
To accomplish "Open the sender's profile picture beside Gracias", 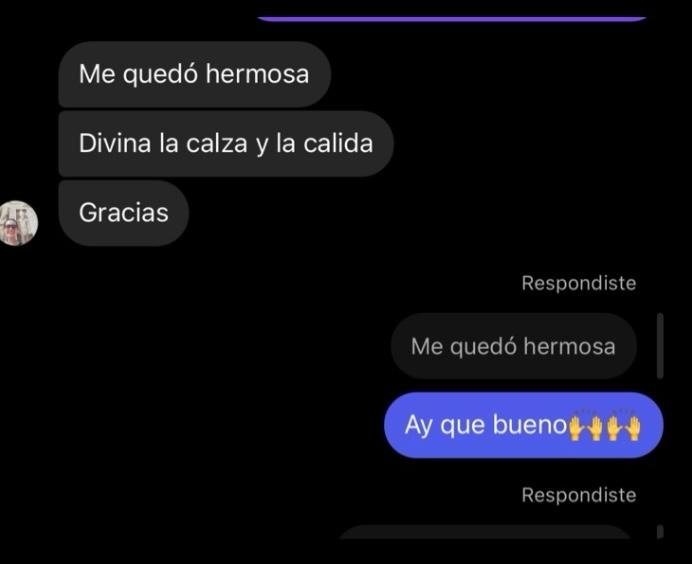I will click(17, 223).
